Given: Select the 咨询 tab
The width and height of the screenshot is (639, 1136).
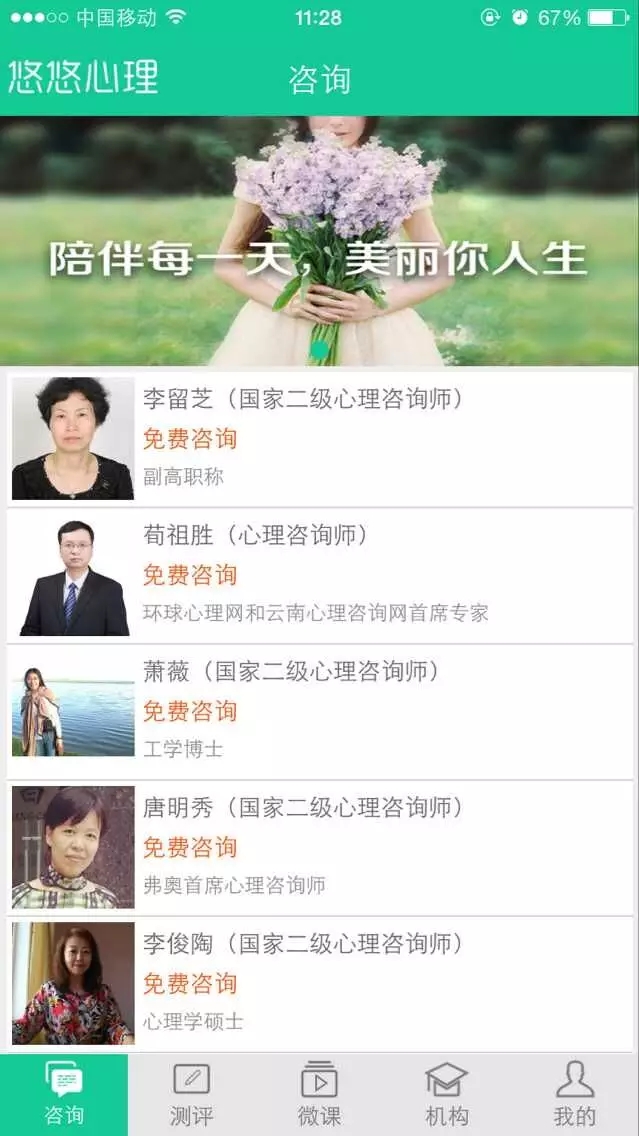Looking at the screenshot, I should 64,1095.
